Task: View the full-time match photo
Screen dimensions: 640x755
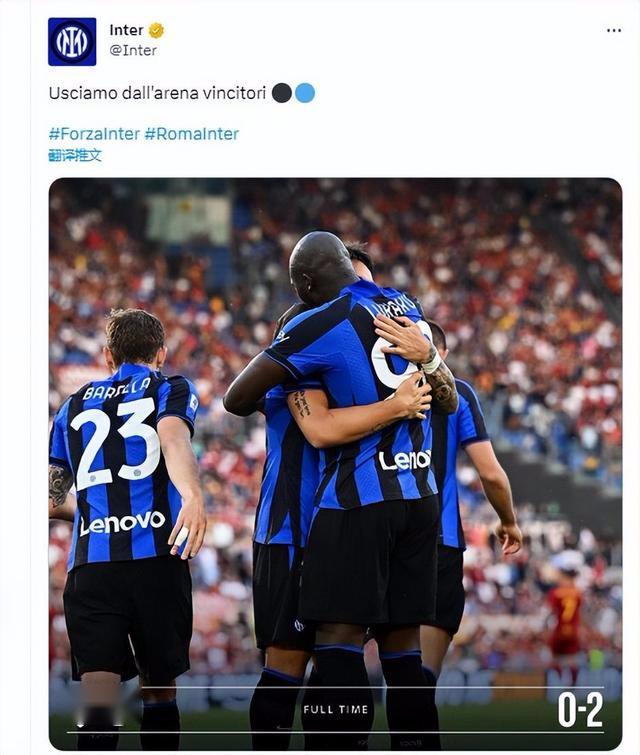Action: 335,460
